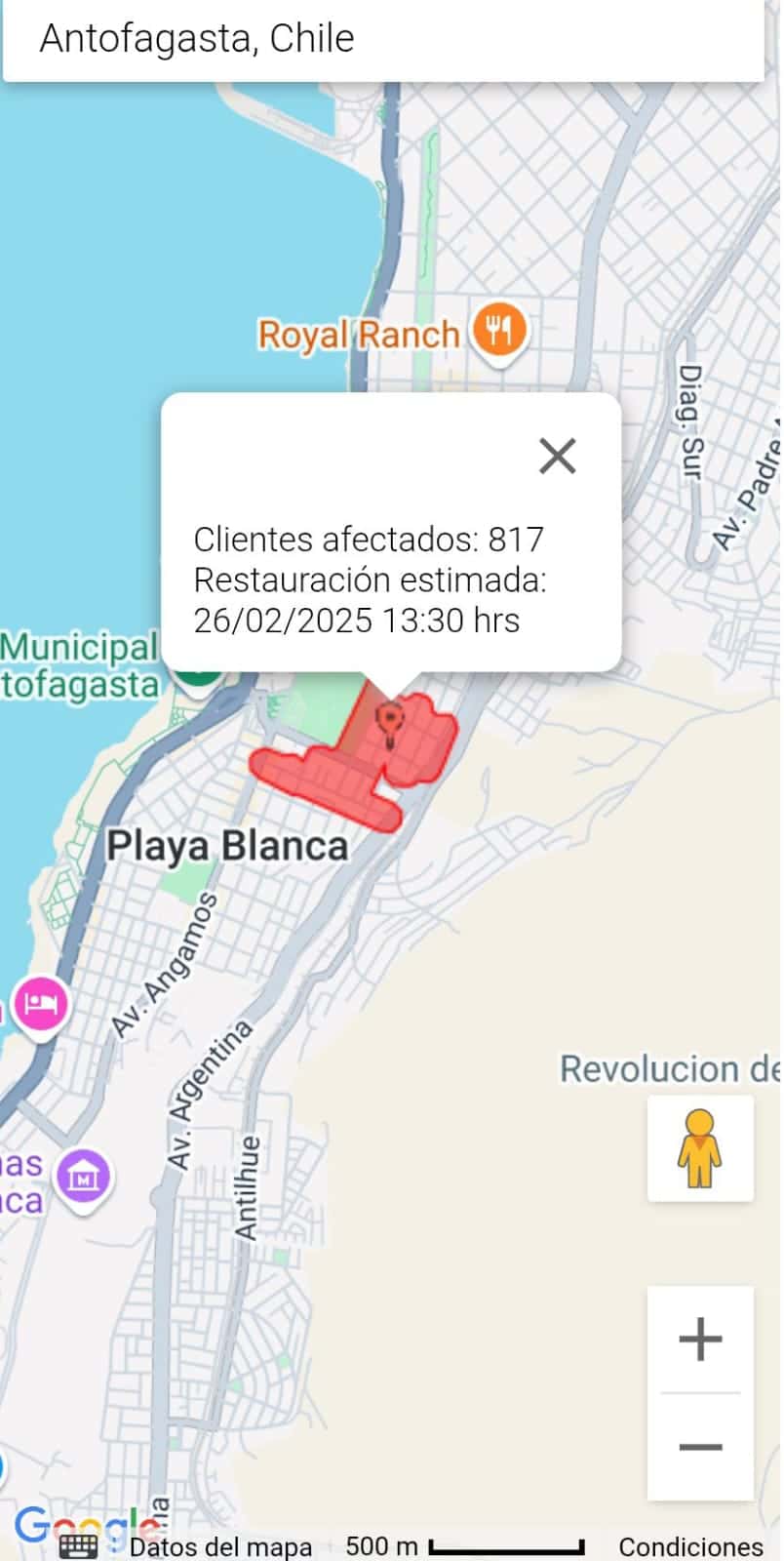Tap the Street View pegman
The image size is (784, 1561).
tap(700, 1148)
